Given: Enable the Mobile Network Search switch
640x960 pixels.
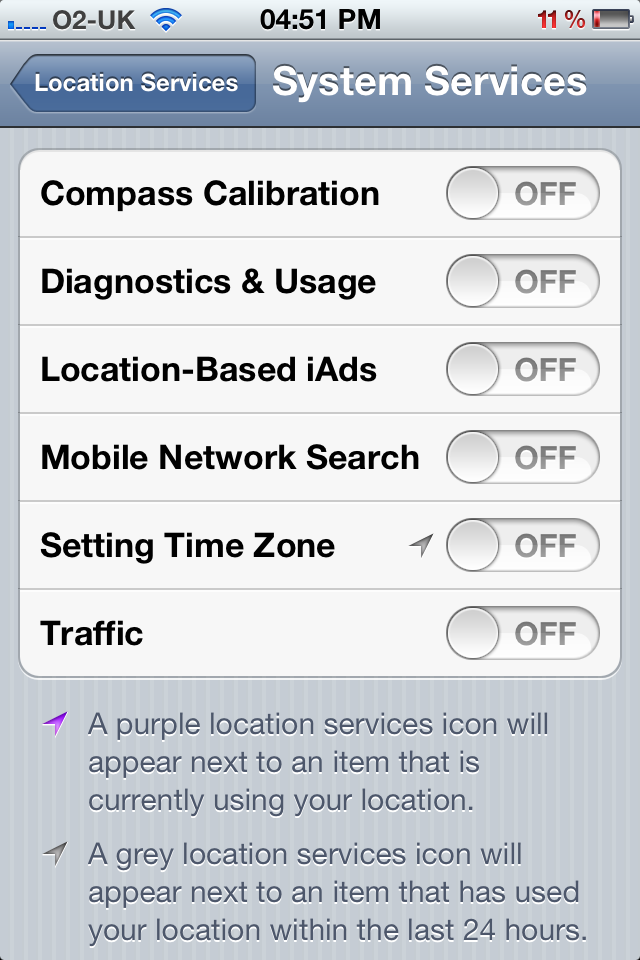Looking at the screenshot, I should coord(522,457).
